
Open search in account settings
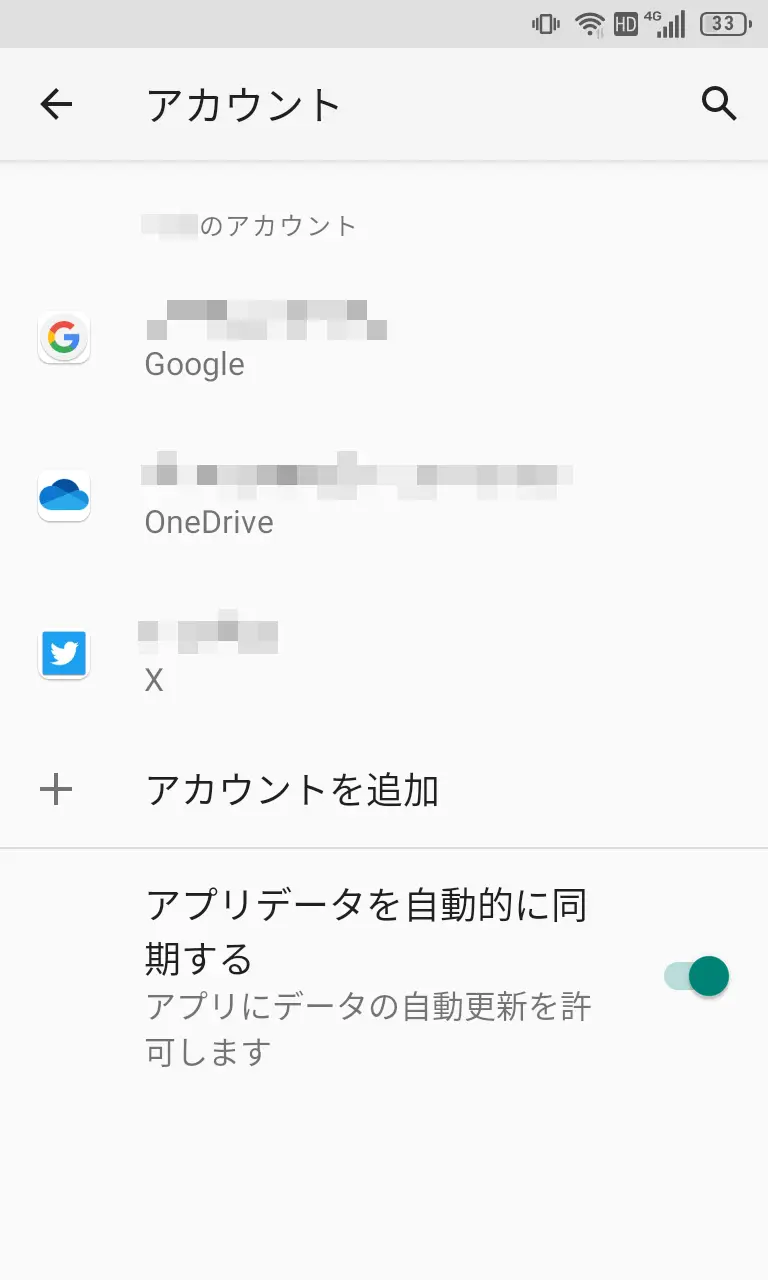tap(718, 104)
